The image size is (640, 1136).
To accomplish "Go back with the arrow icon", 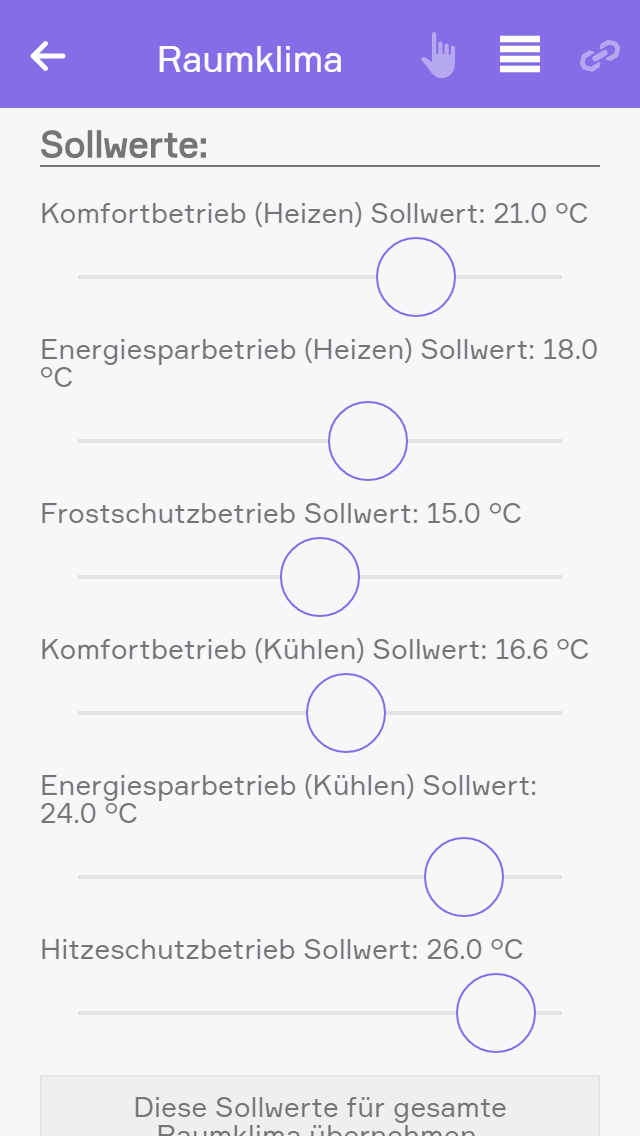I will coord(48,56).
